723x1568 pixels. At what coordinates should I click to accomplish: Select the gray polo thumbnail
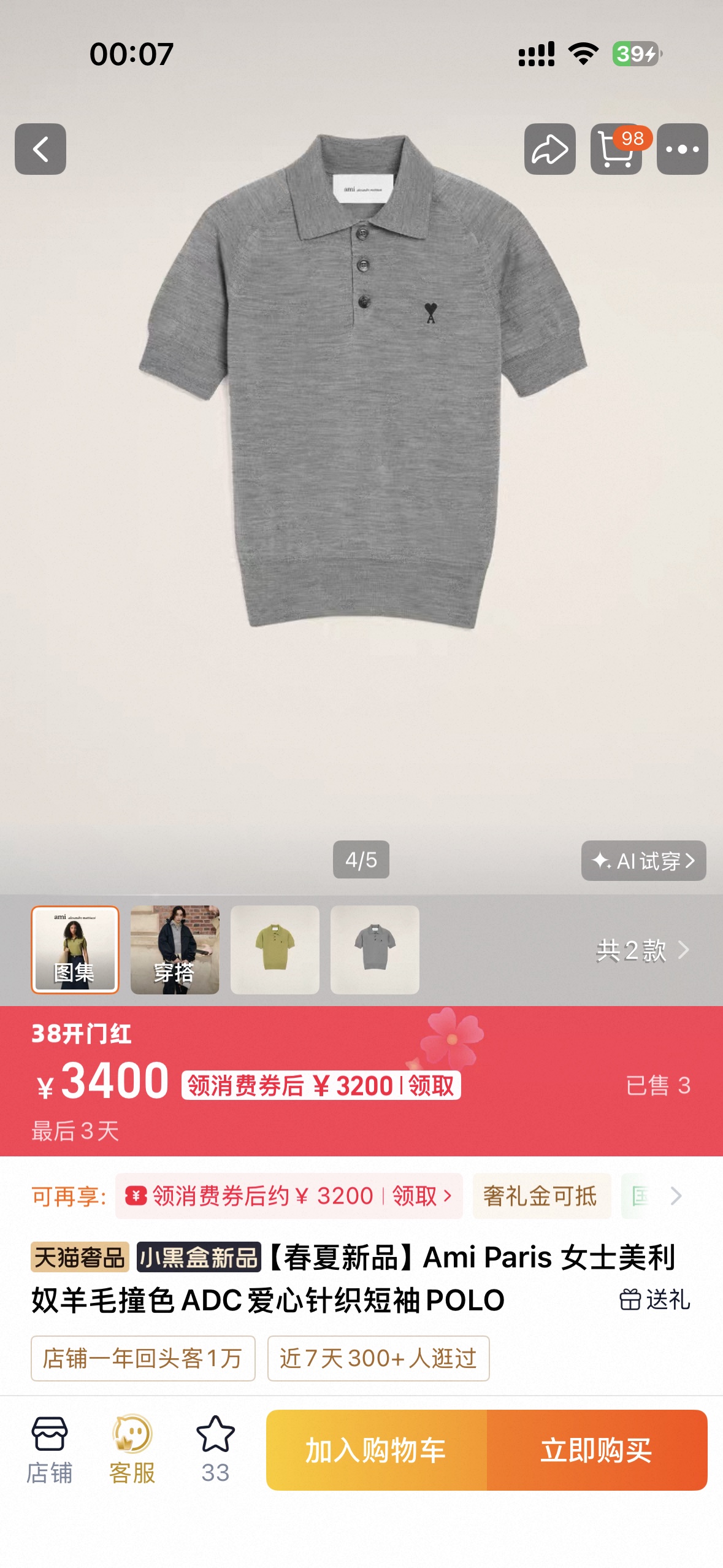(375, 949)
